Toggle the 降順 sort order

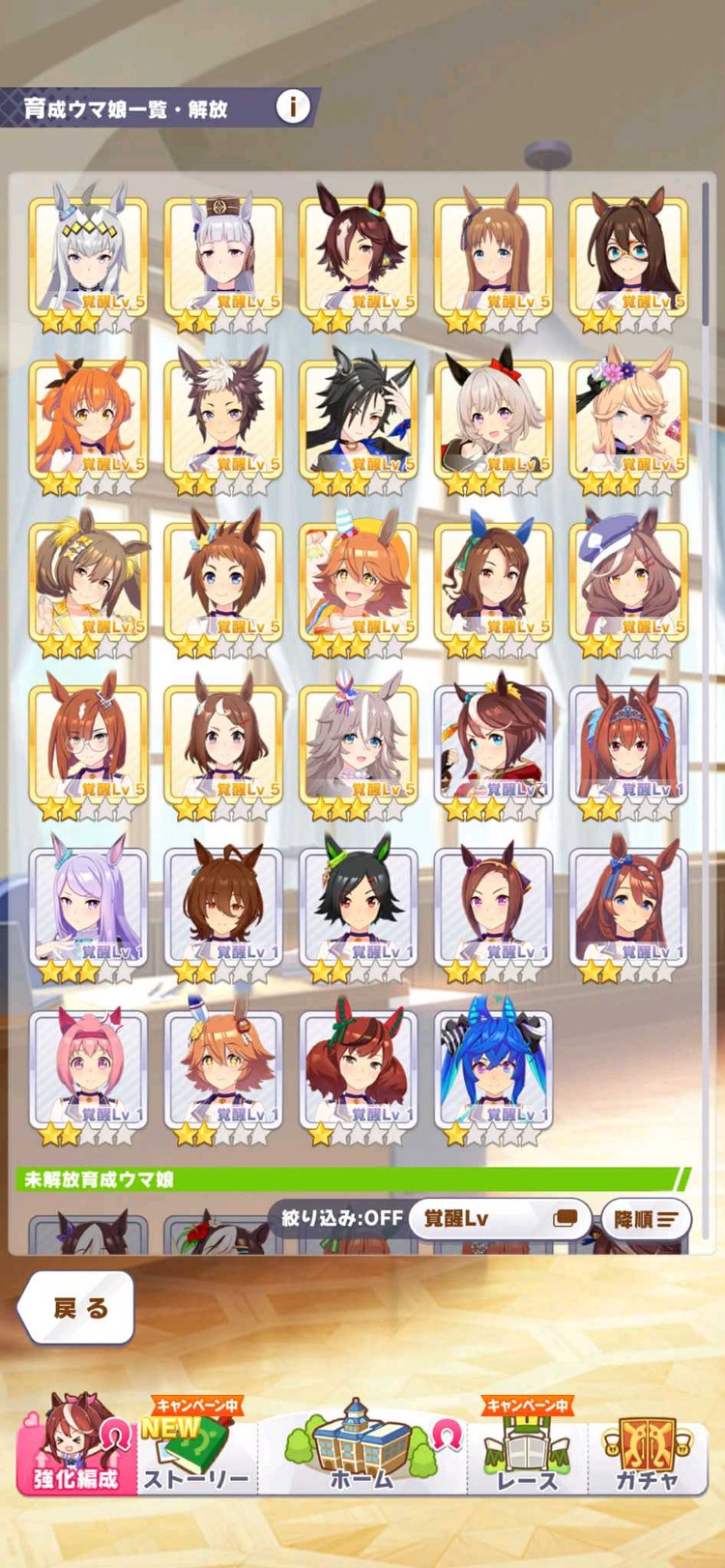click(646, 1219)
